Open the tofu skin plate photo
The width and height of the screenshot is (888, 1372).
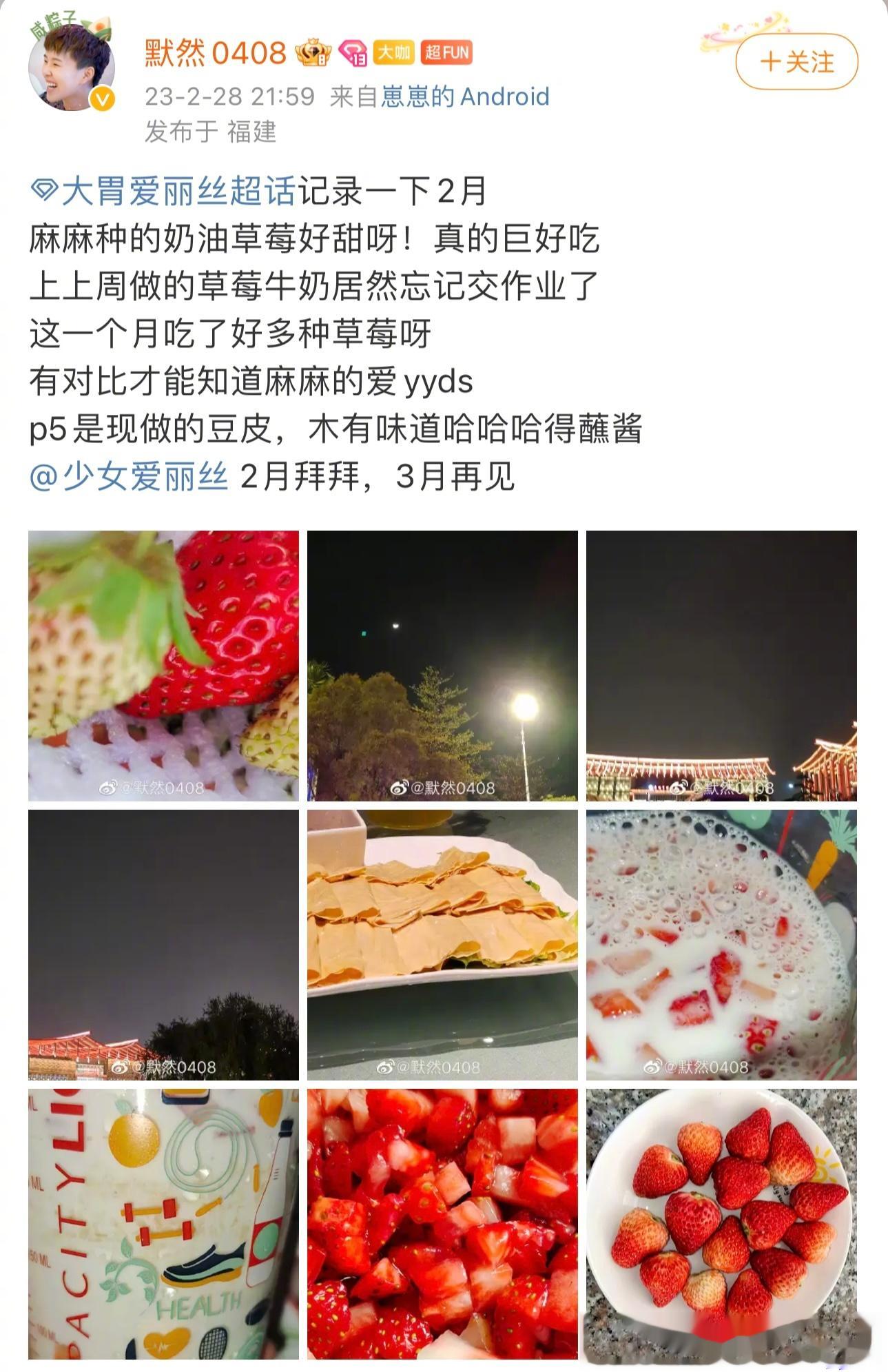[x=442, y=944]
